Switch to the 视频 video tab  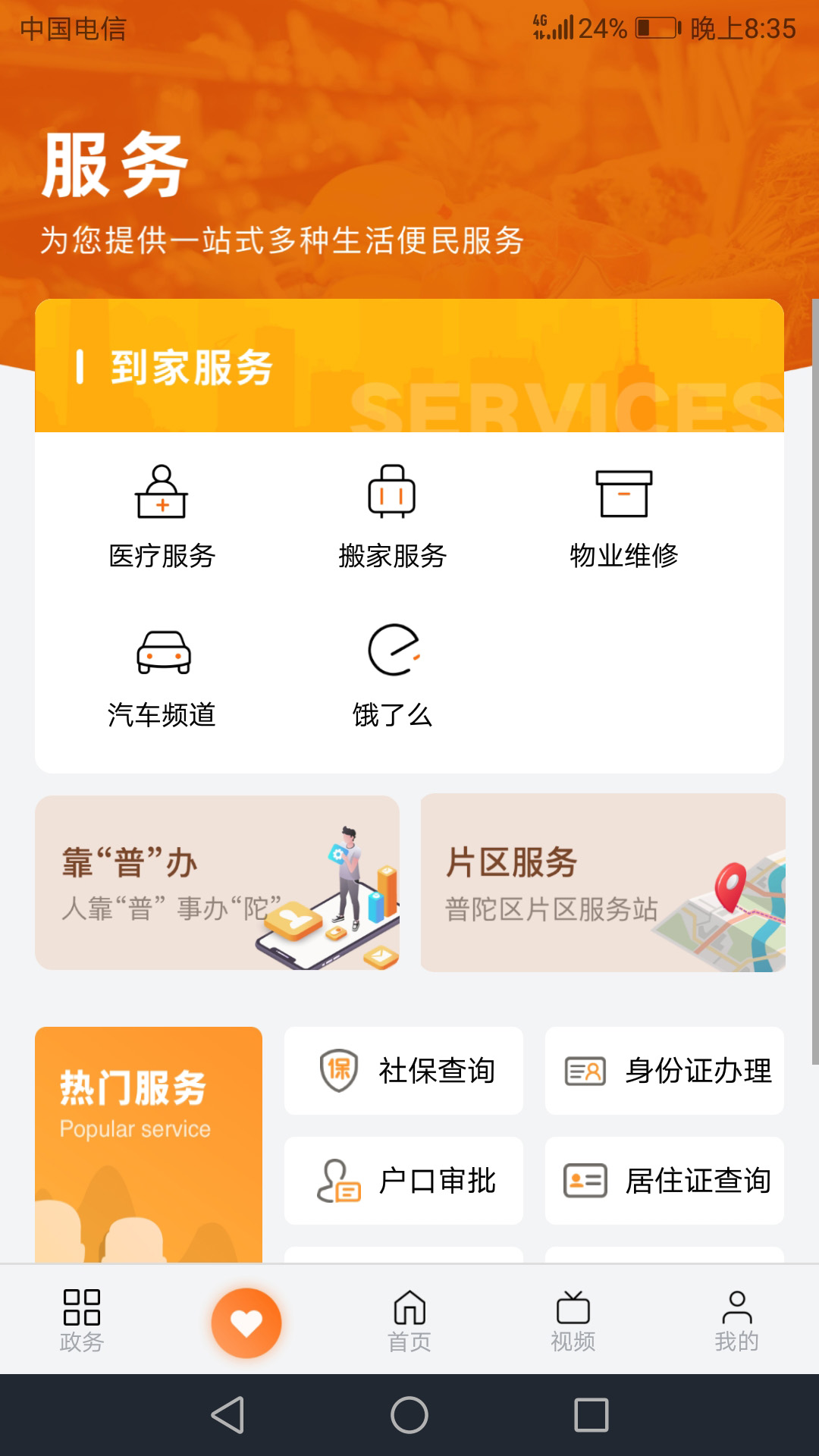[x=573, y=1321]
